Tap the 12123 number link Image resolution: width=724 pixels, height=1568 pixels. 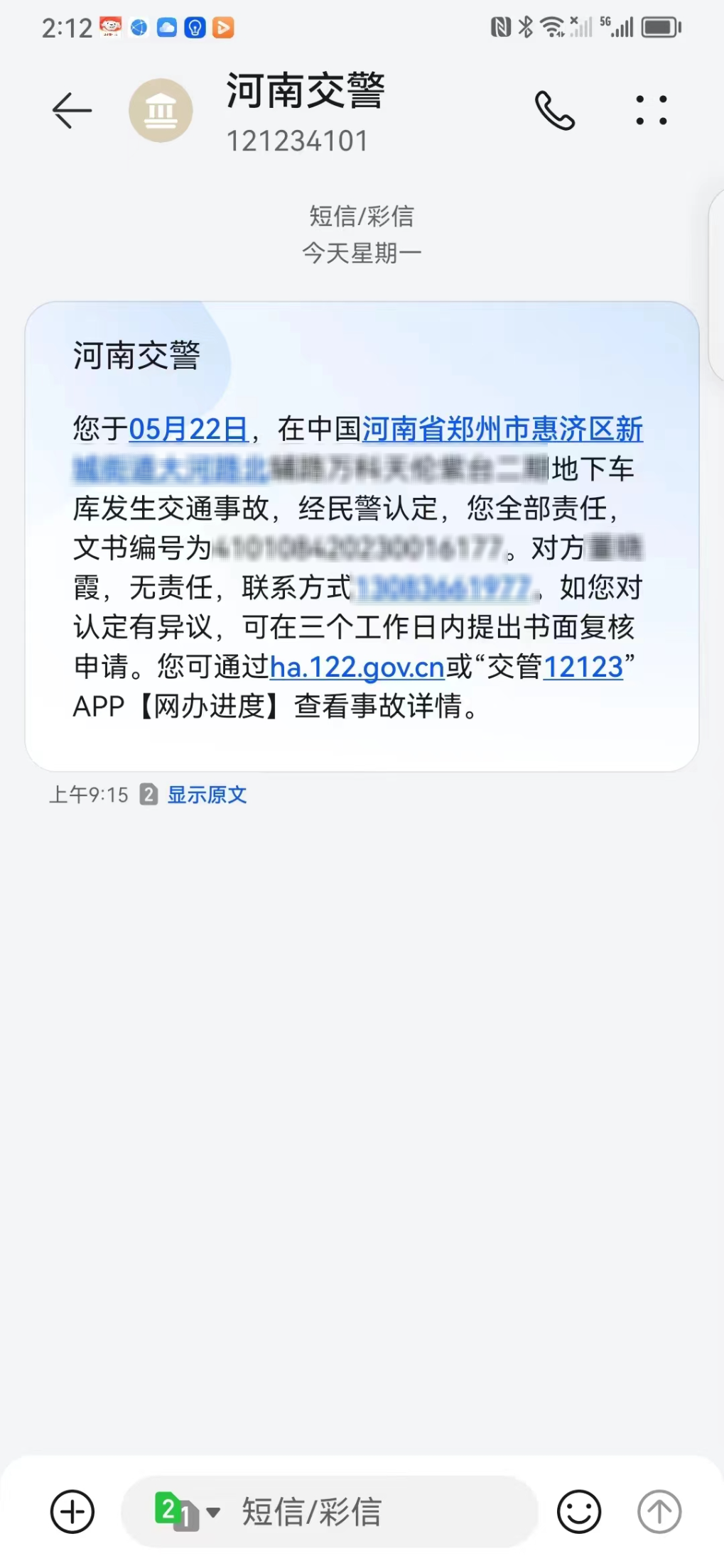tap(583, 668)
